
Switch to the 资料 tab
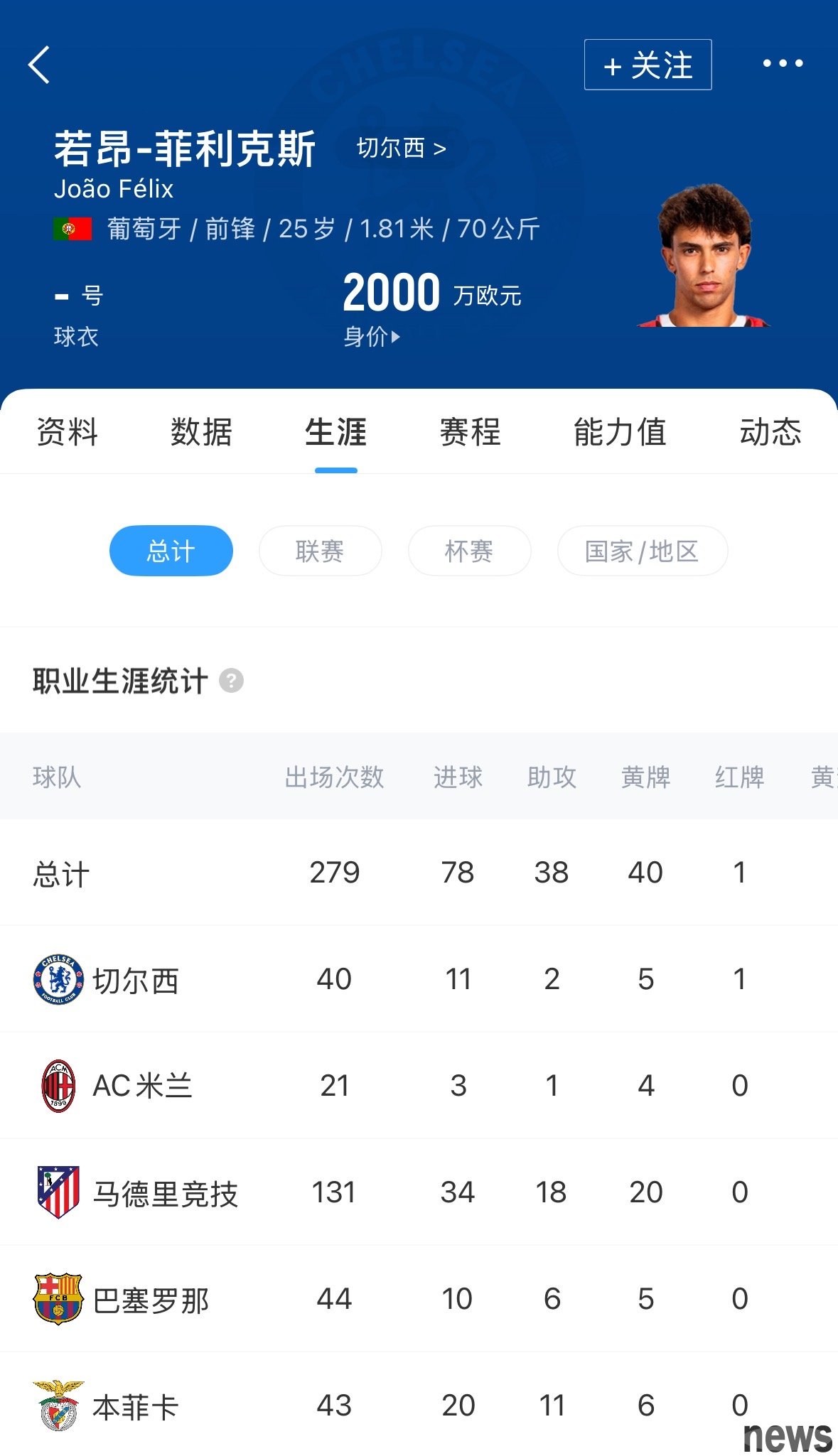point(67,432)
